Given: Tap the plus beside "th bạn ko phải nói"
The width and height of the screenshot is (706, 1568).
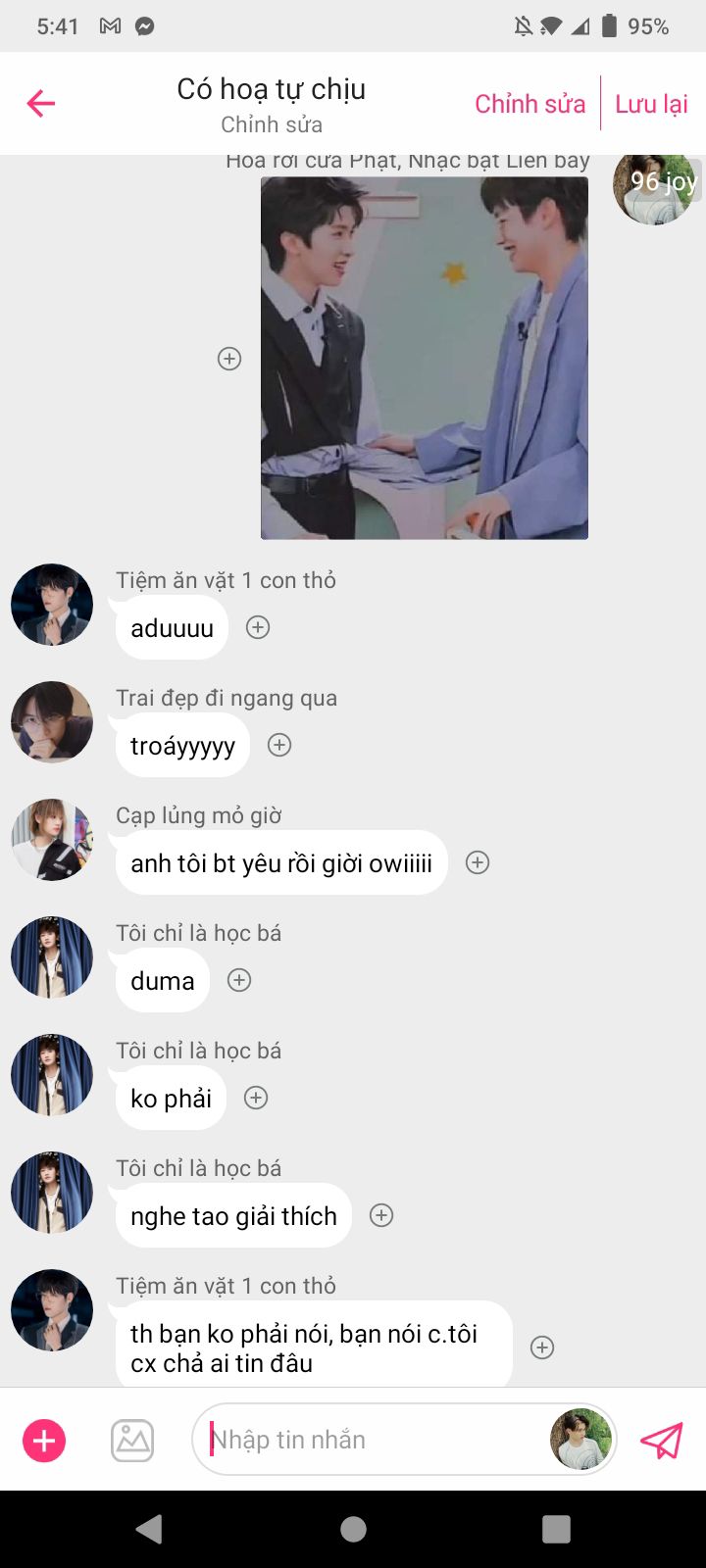Looking at the screenshot, I should coord(542,1347).
